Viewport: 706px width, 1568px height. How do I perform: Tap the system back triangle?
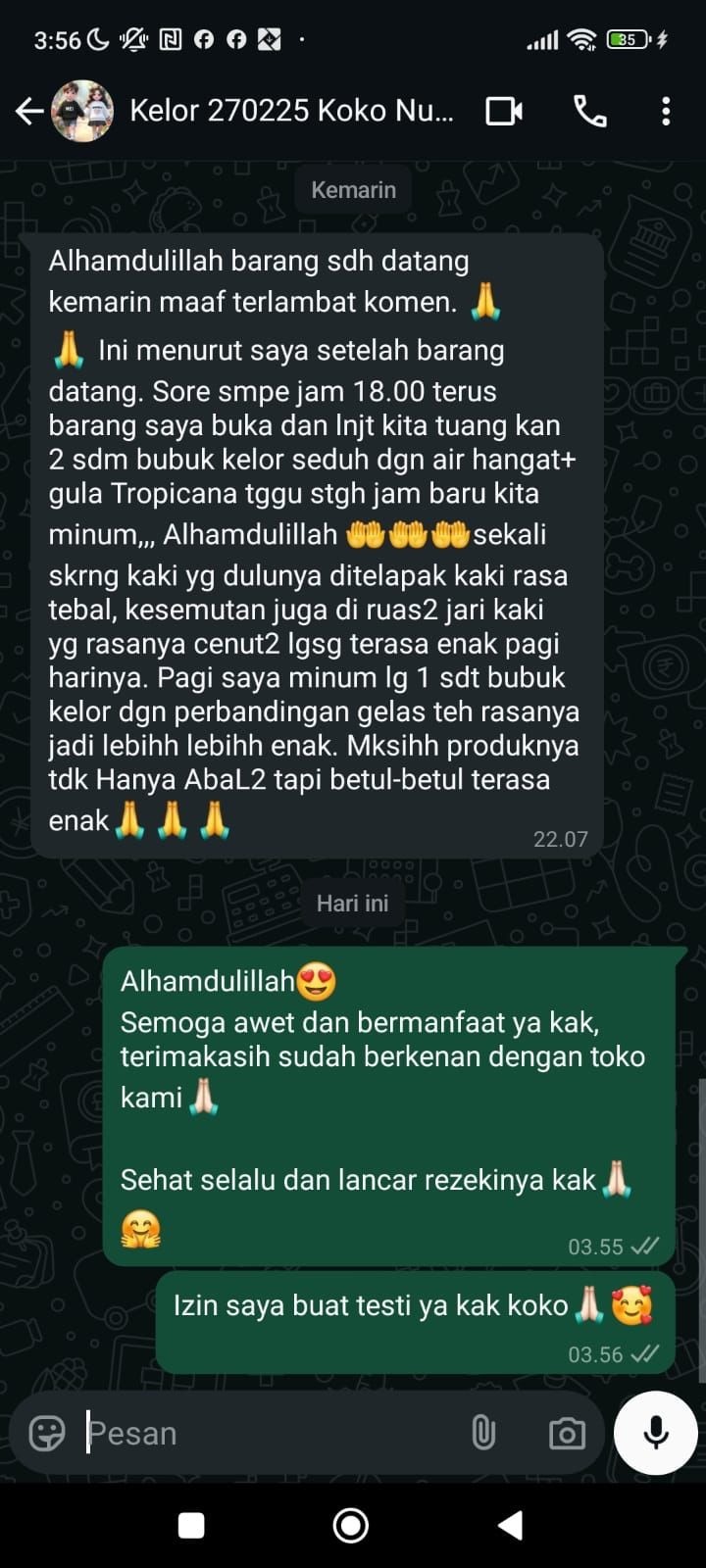(510, 1525)
